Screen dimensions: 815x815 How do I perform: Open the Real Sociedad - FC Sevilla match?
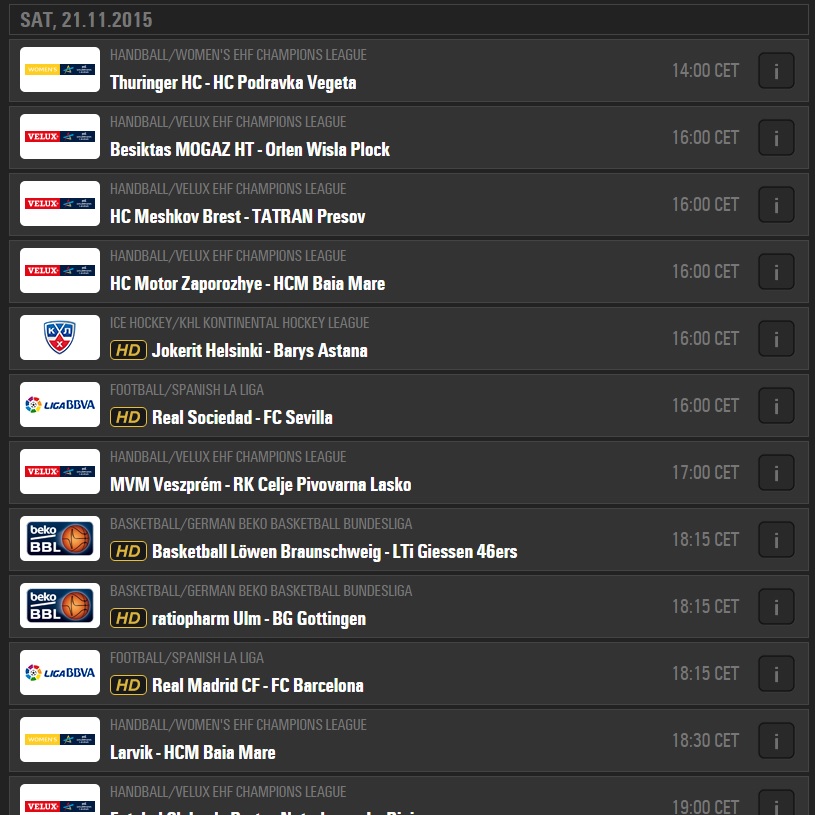242,418
